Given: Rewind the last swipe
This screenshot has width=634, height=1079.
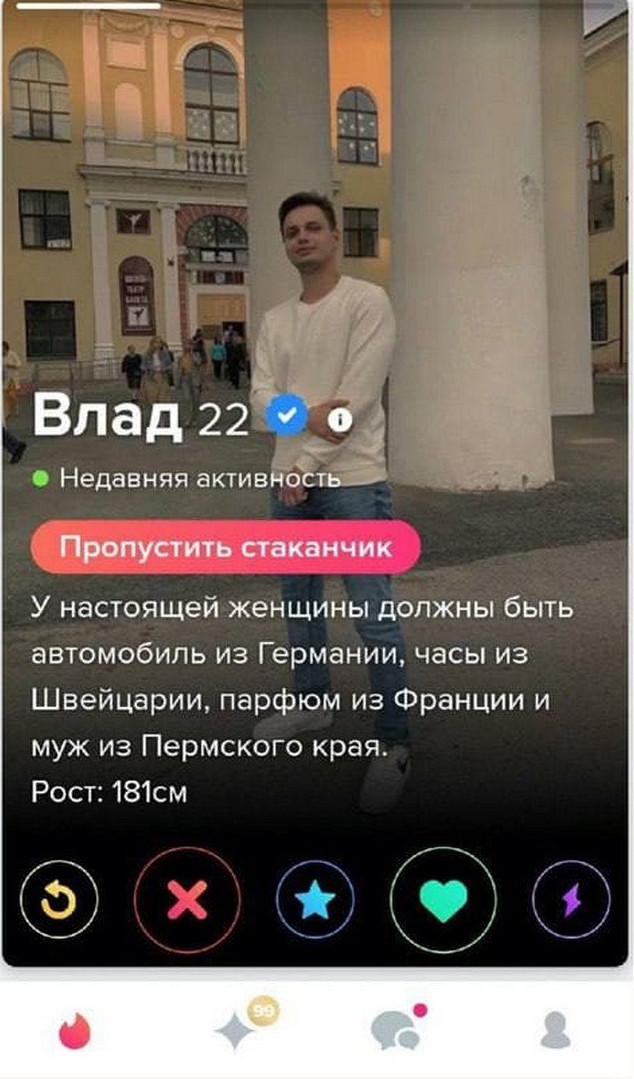Looking at the screenshot, I should [x=59, y=899].
